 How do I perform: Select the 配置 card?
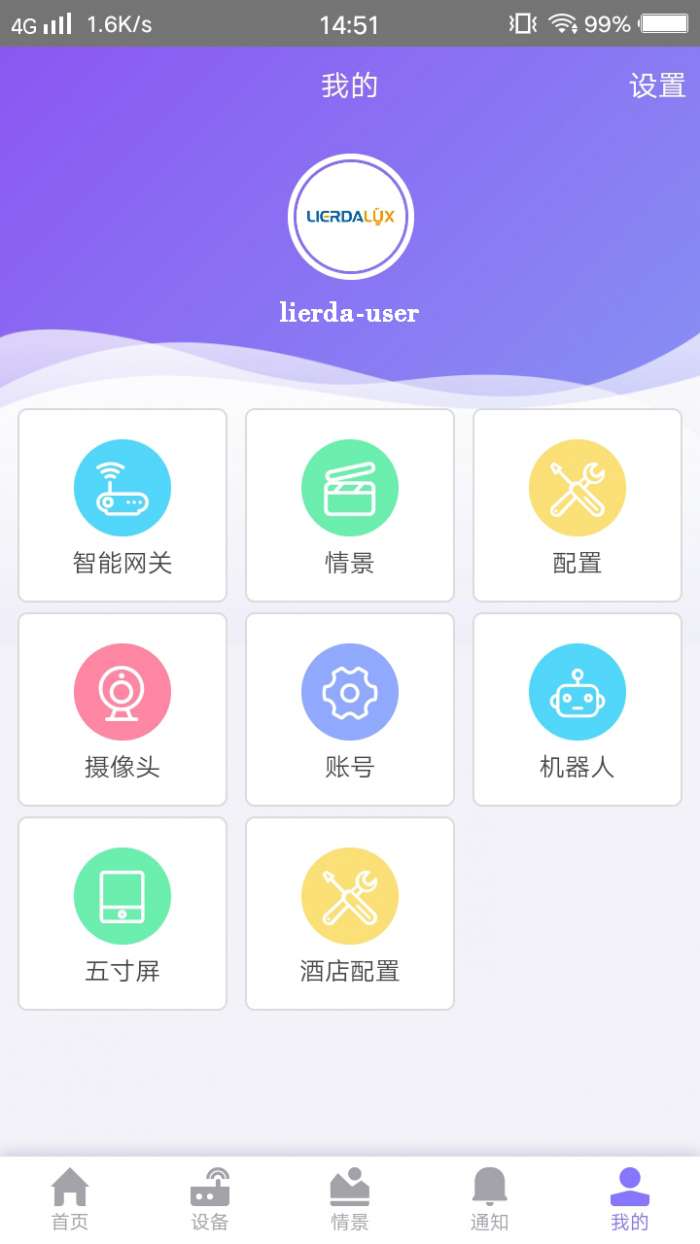tap(577, 505)
